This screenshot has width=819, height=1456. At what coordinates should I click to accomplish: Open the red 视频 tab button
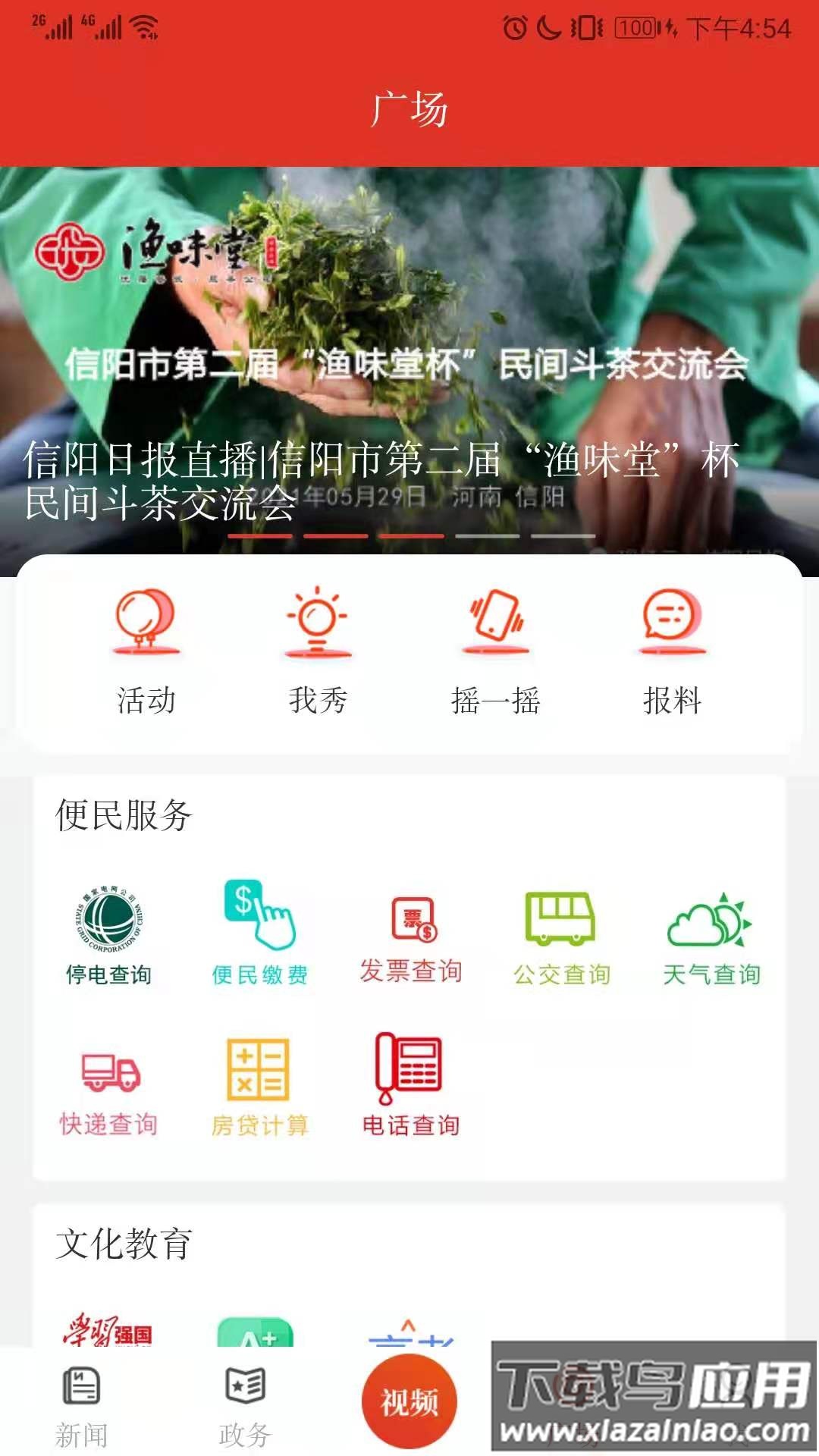click(x=409, y=1401)
